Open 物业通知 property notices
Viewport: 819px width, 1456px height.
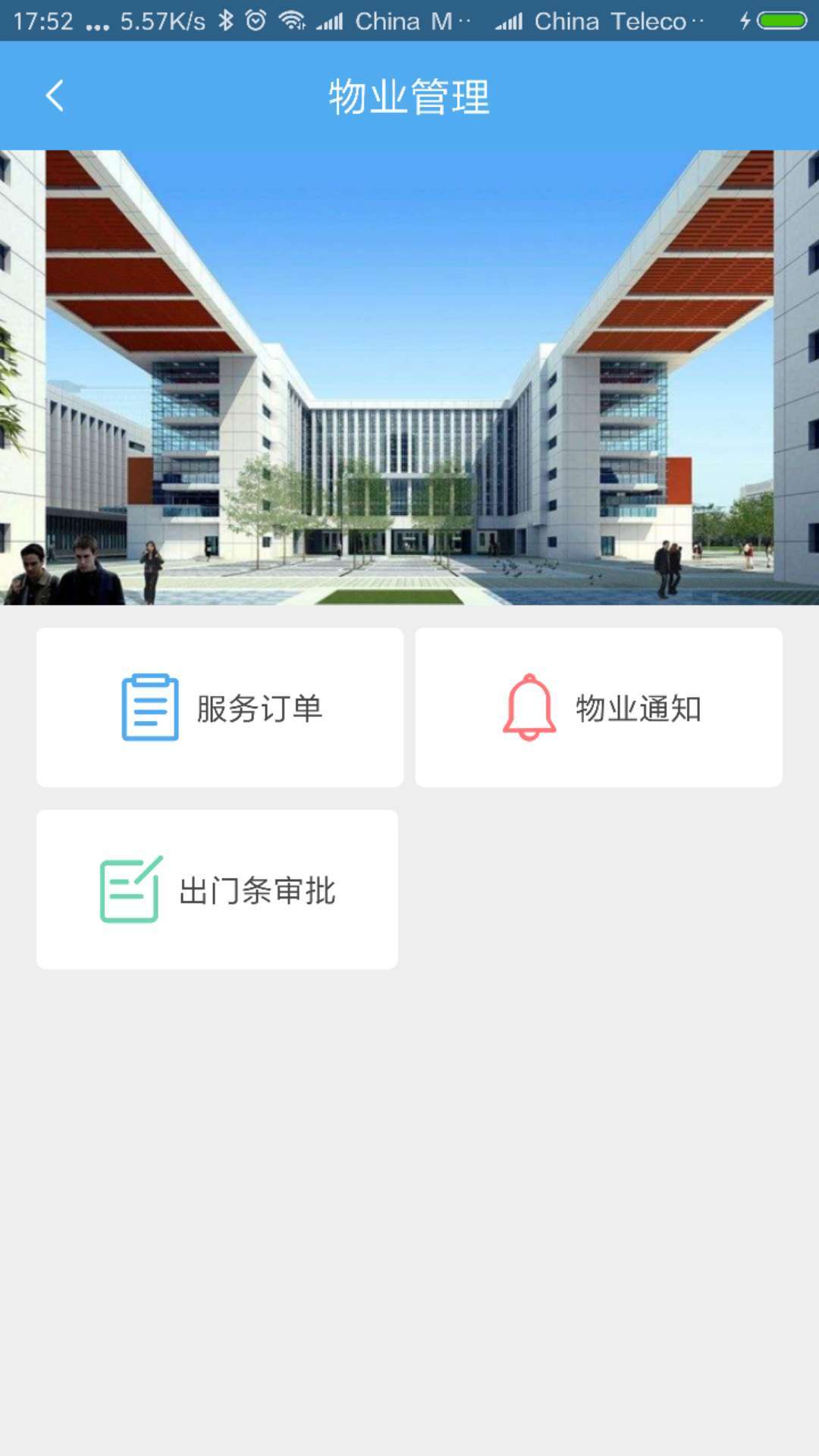(598, 708)
